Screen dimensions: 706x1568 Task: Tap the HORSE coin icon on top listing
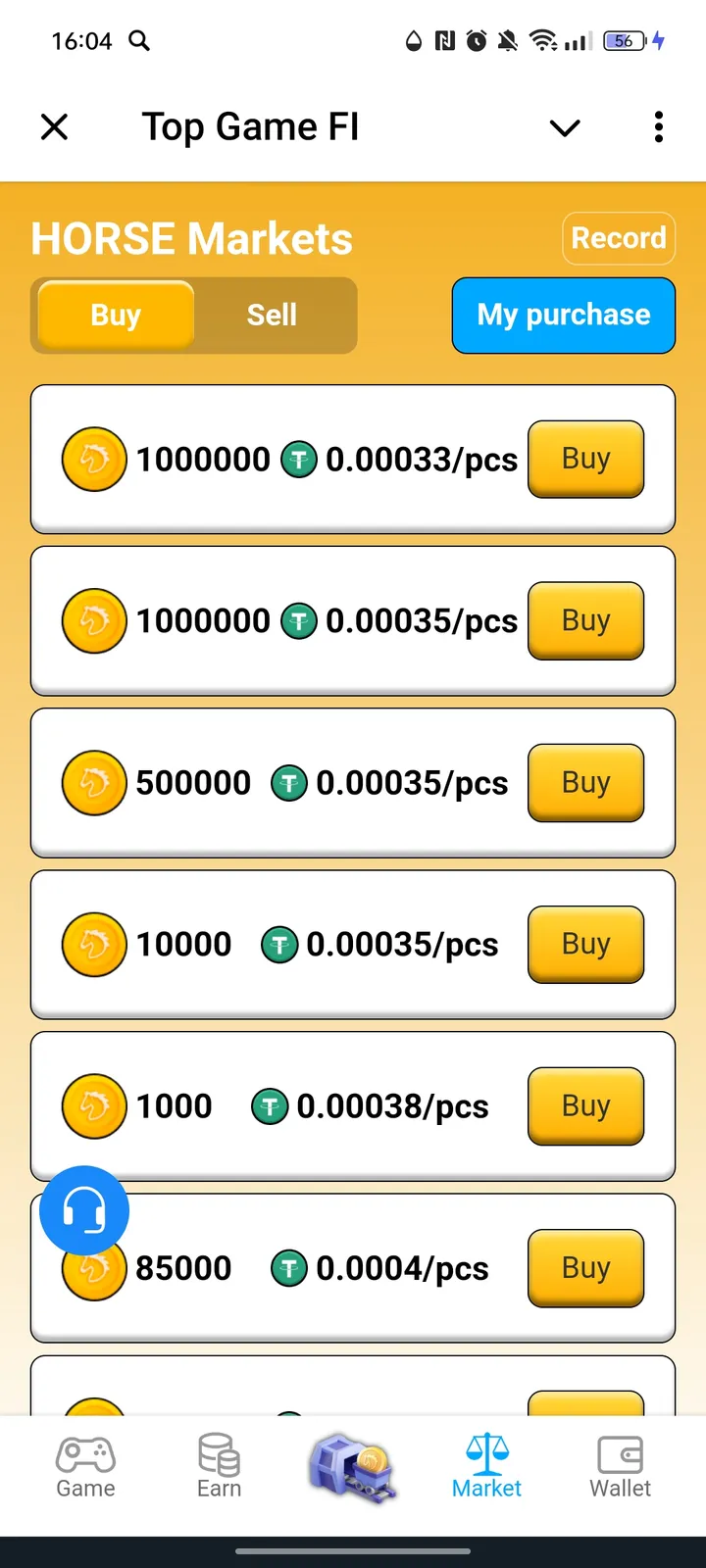click(94, 459)
